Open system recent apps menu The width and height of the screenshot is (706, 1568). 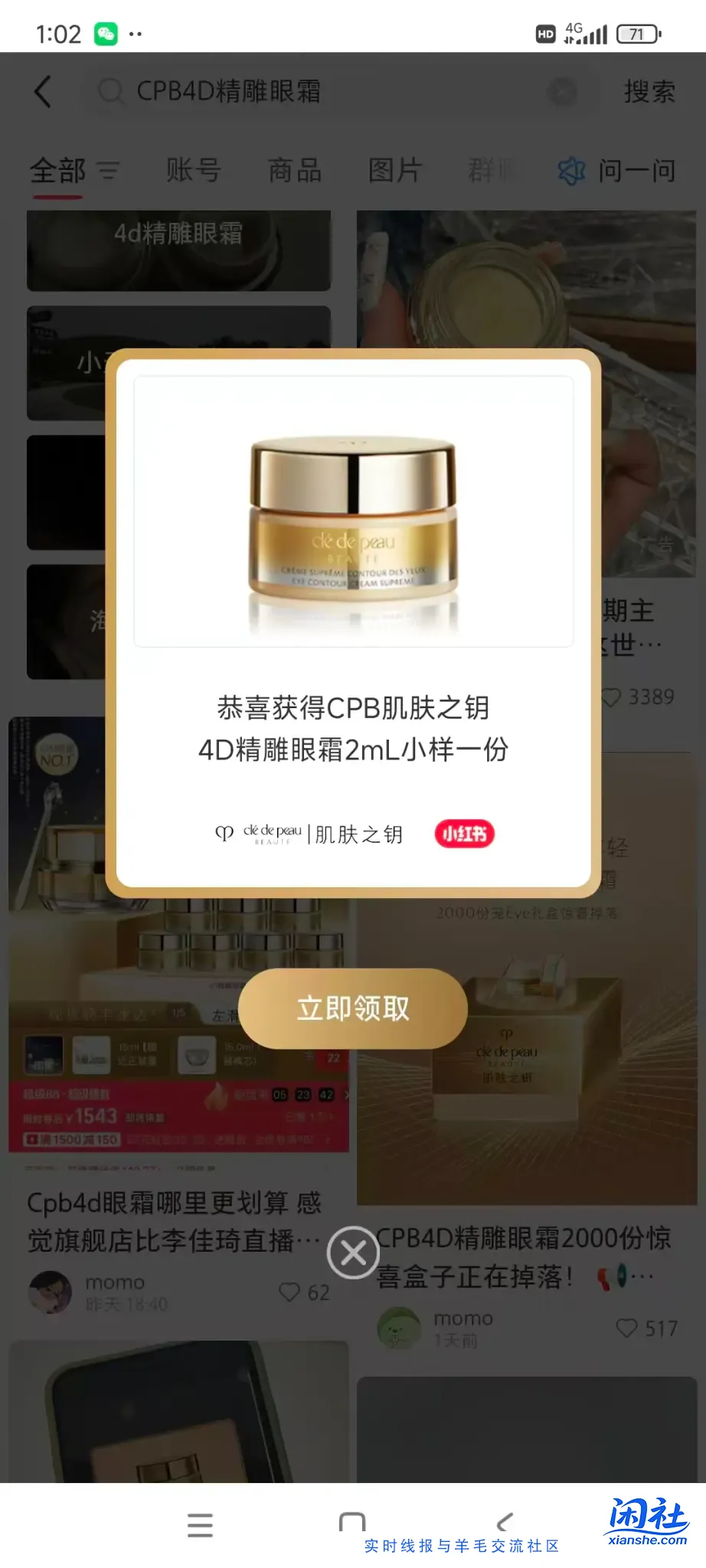200,1525
